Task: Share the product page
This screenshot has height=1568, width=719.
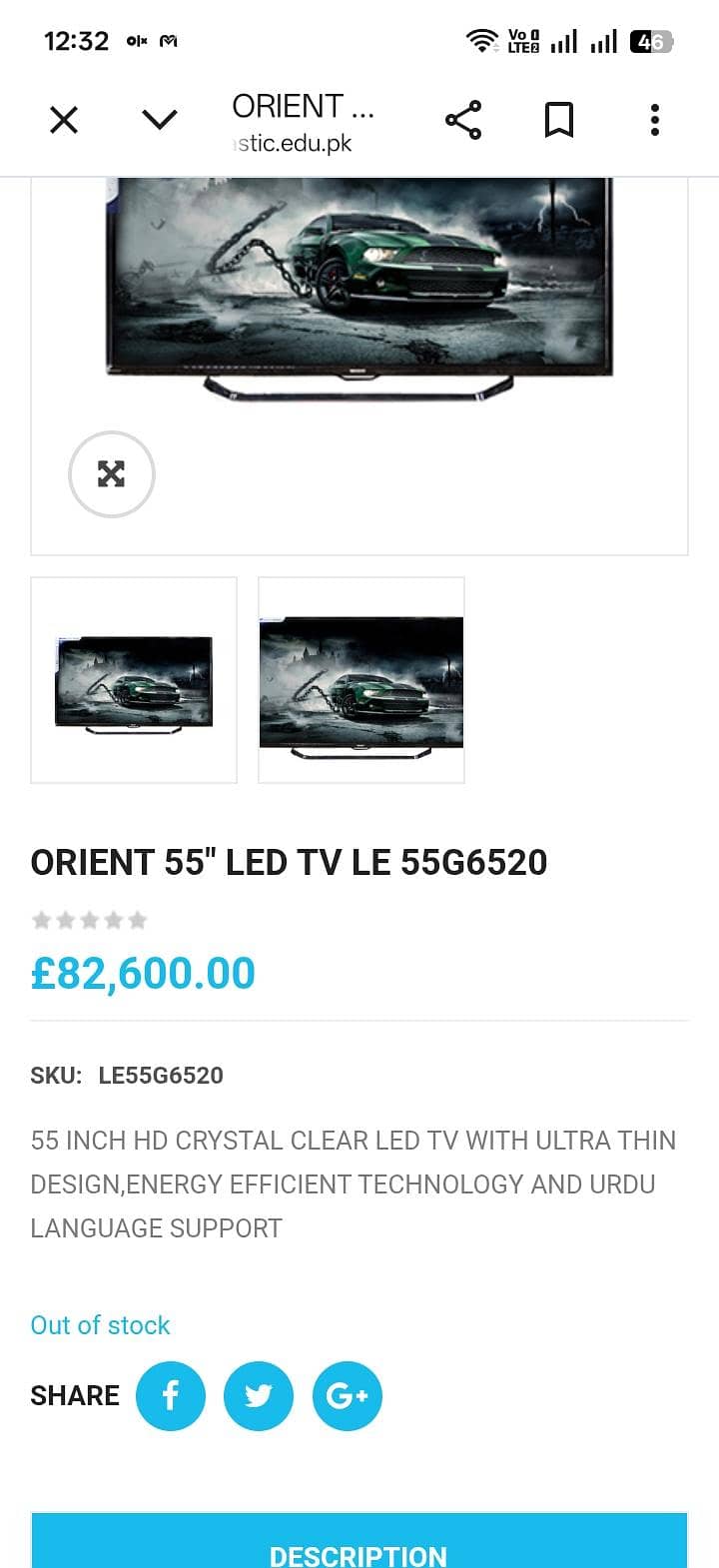Action: click(x=463, y=120)
